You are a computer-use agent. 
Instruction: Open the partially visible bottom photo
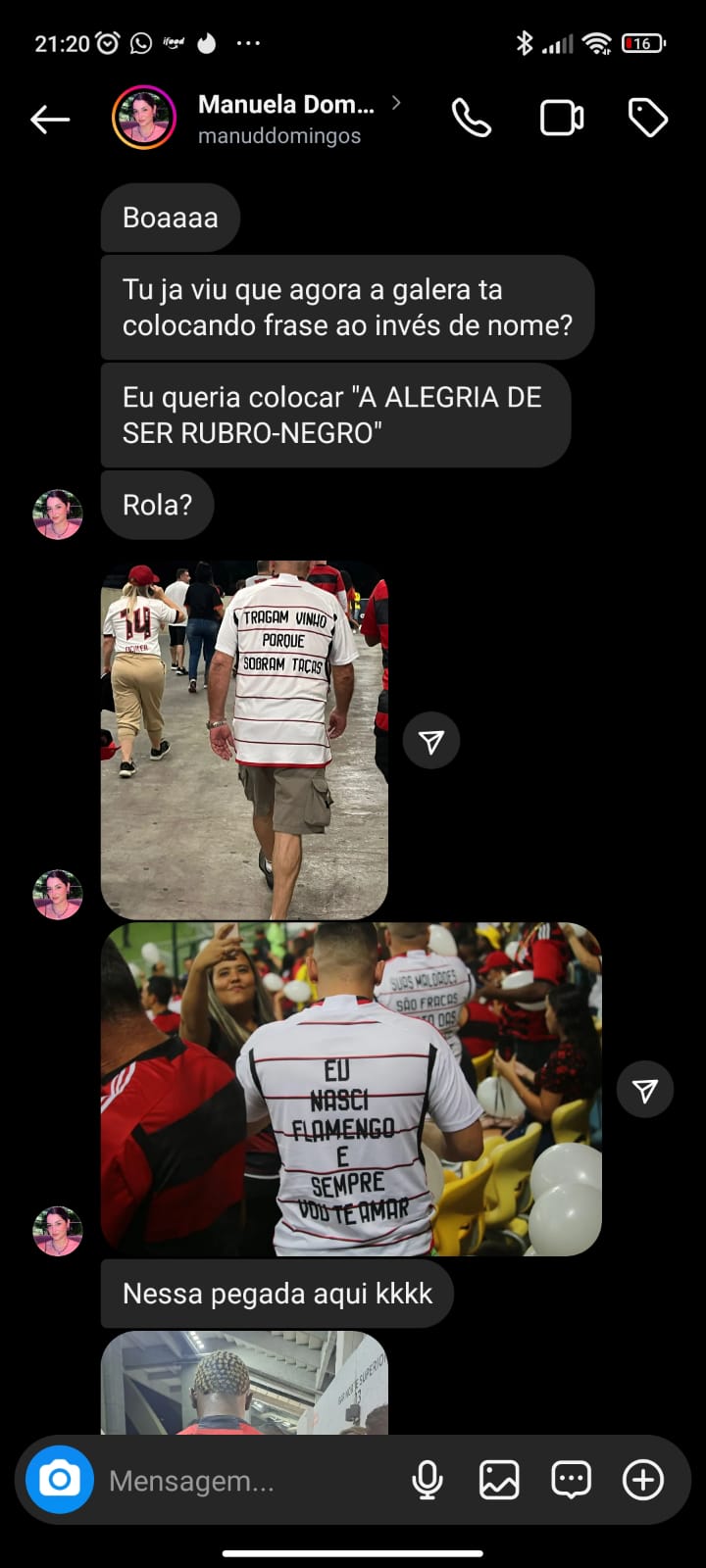click(x=244, y=1384)
